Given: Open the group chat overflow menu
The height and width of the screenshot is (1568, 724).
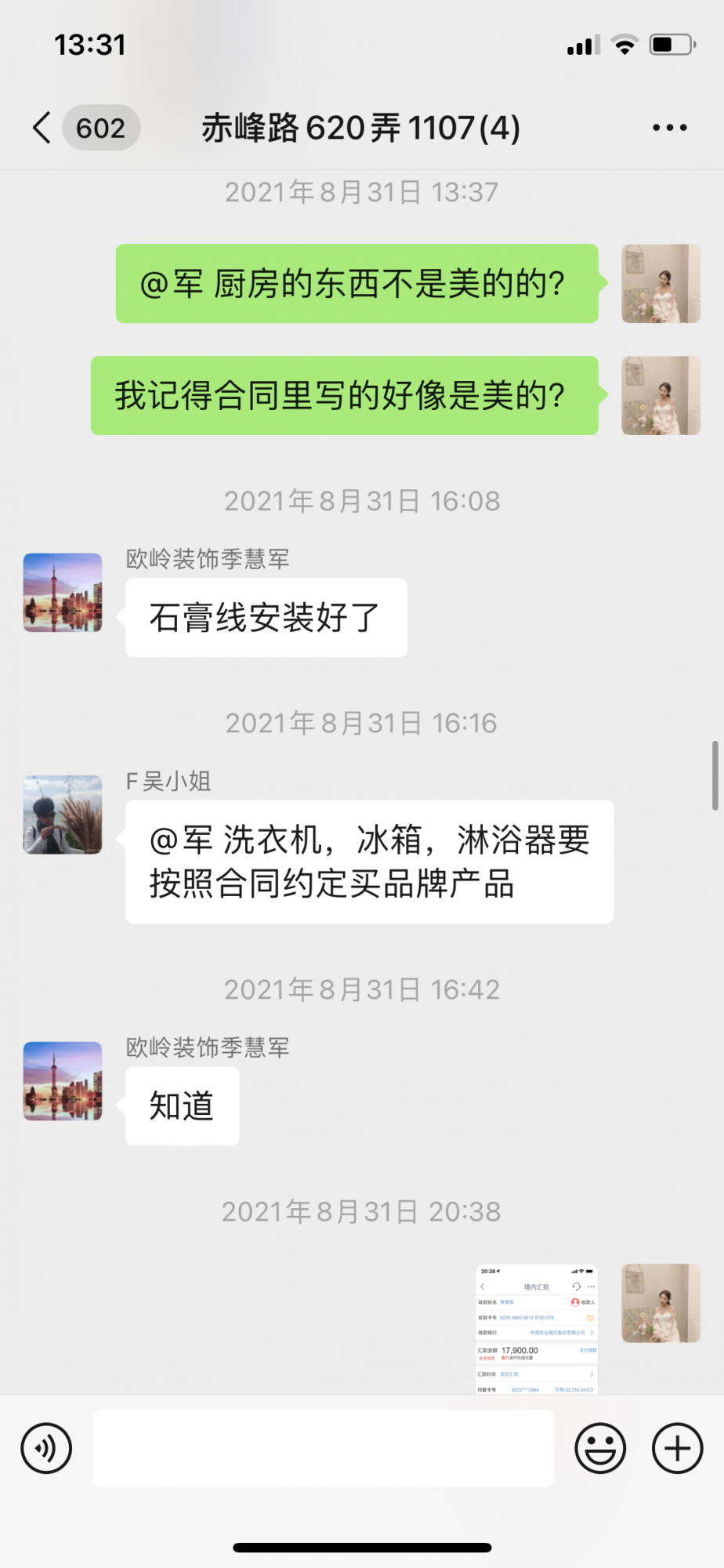Looking at the screenshot, I should 669,128.
